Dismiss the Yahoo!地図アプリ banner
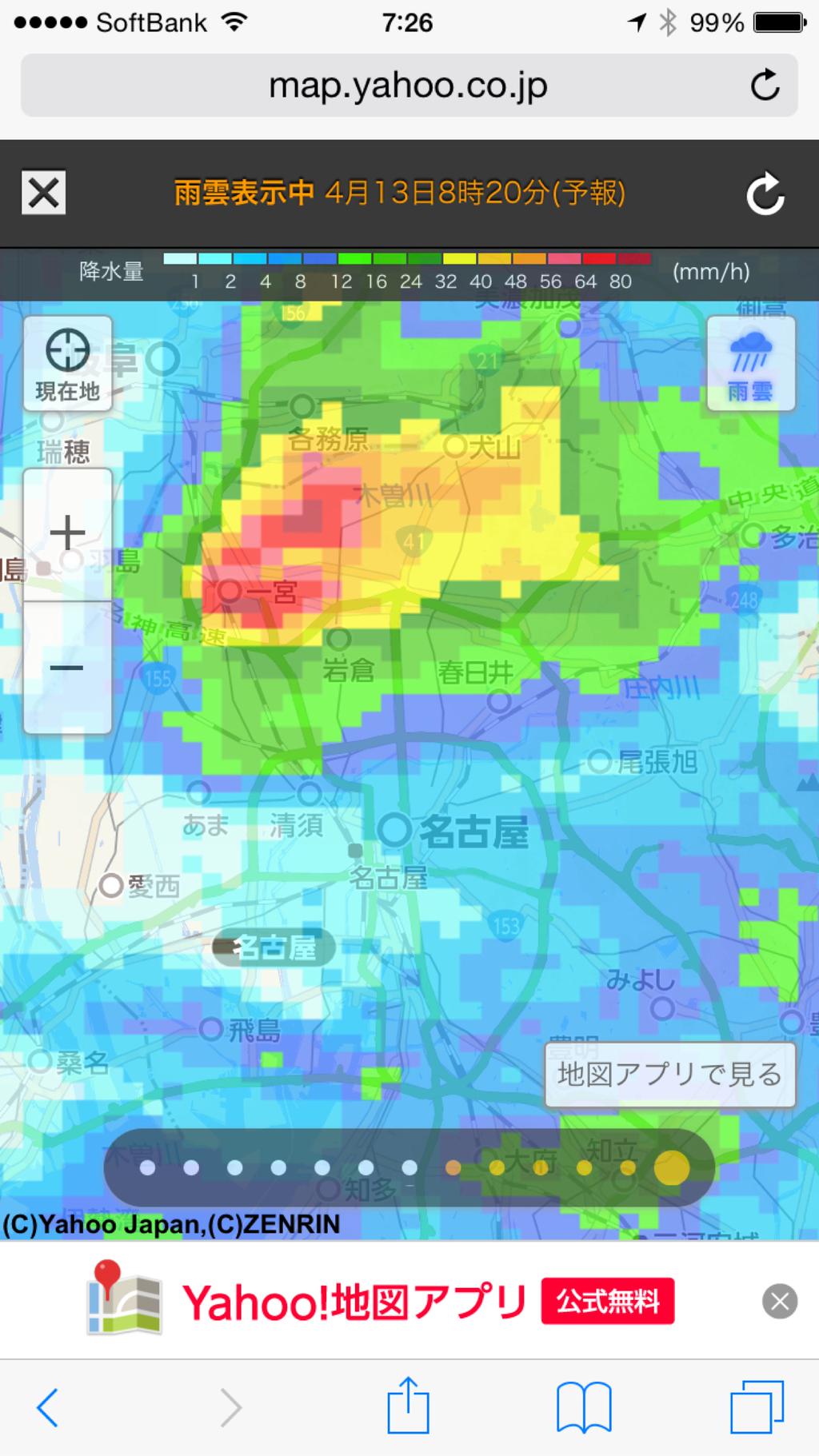Viewport: 819px width, 1456px height. 780,1302
